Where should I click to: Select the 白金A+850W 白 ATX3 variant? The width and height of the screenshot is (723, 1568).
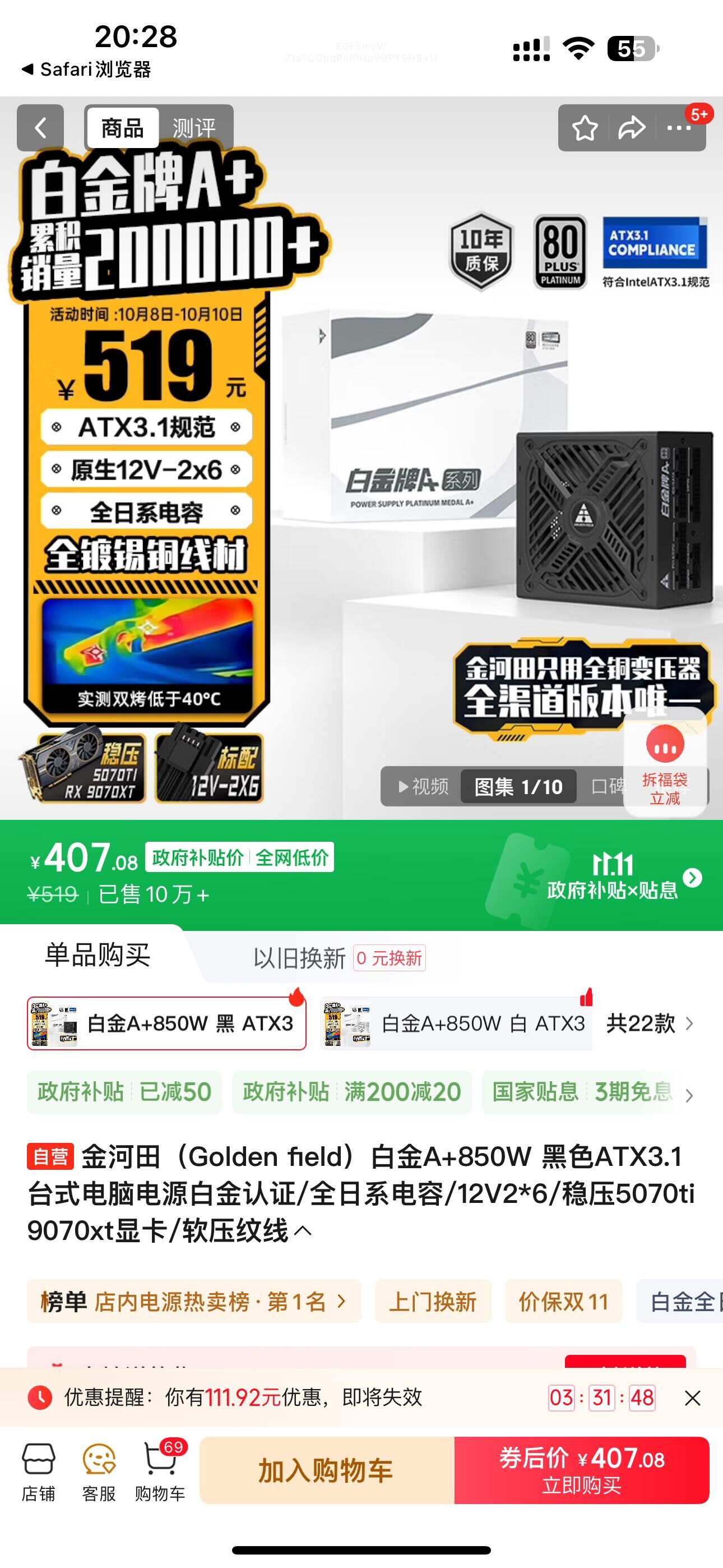tap(456, 1023)
